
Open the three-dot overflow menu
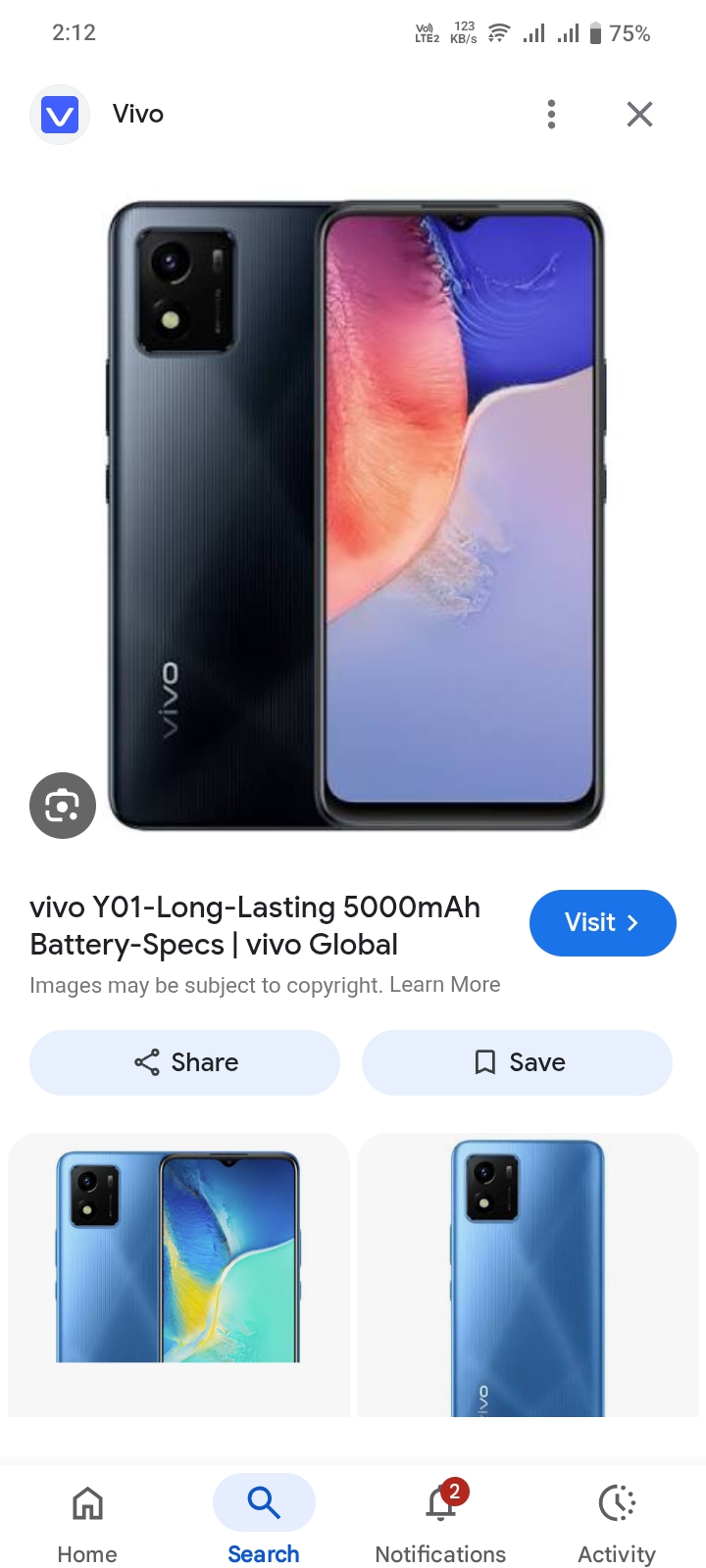point(551,115)
